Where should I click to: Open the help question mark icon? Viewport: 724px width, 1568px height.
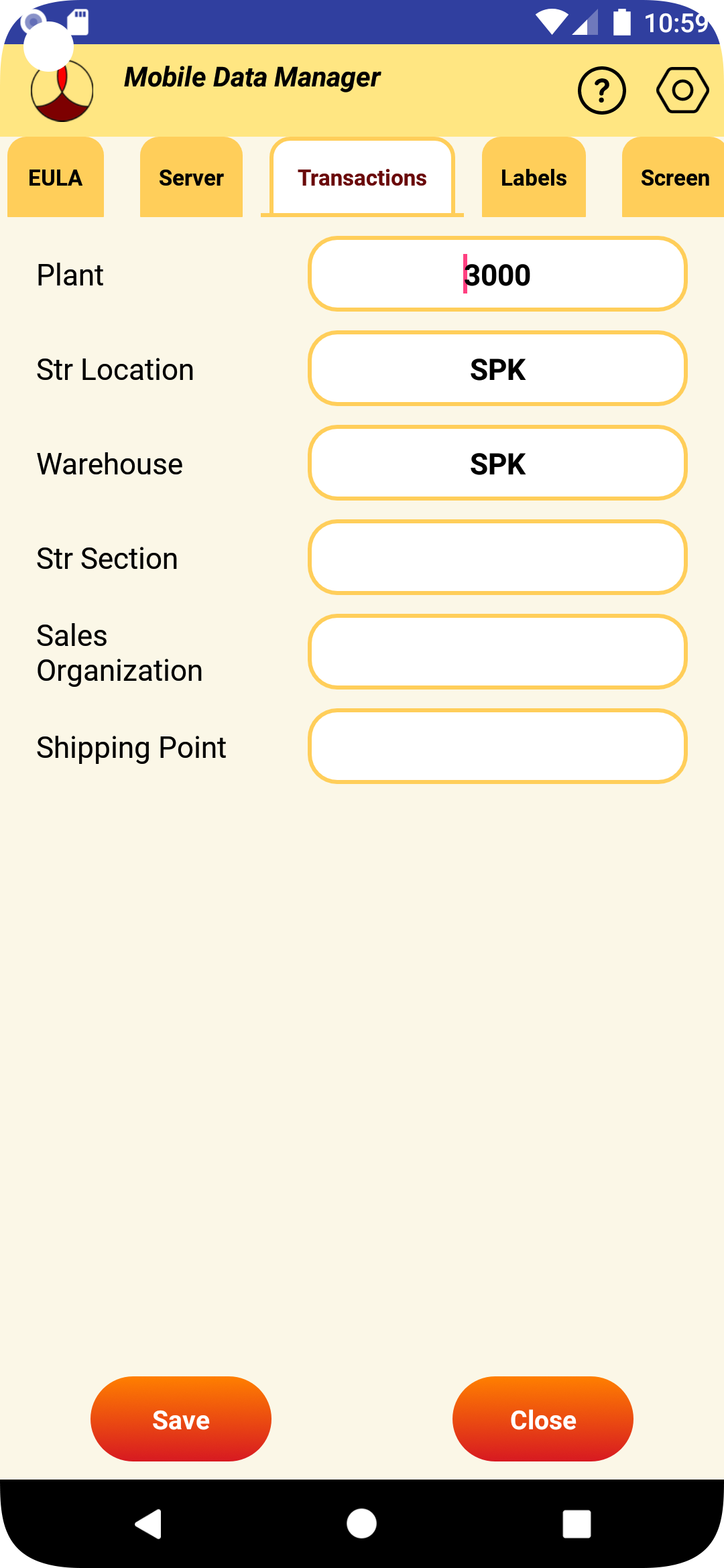pos(601,90)
